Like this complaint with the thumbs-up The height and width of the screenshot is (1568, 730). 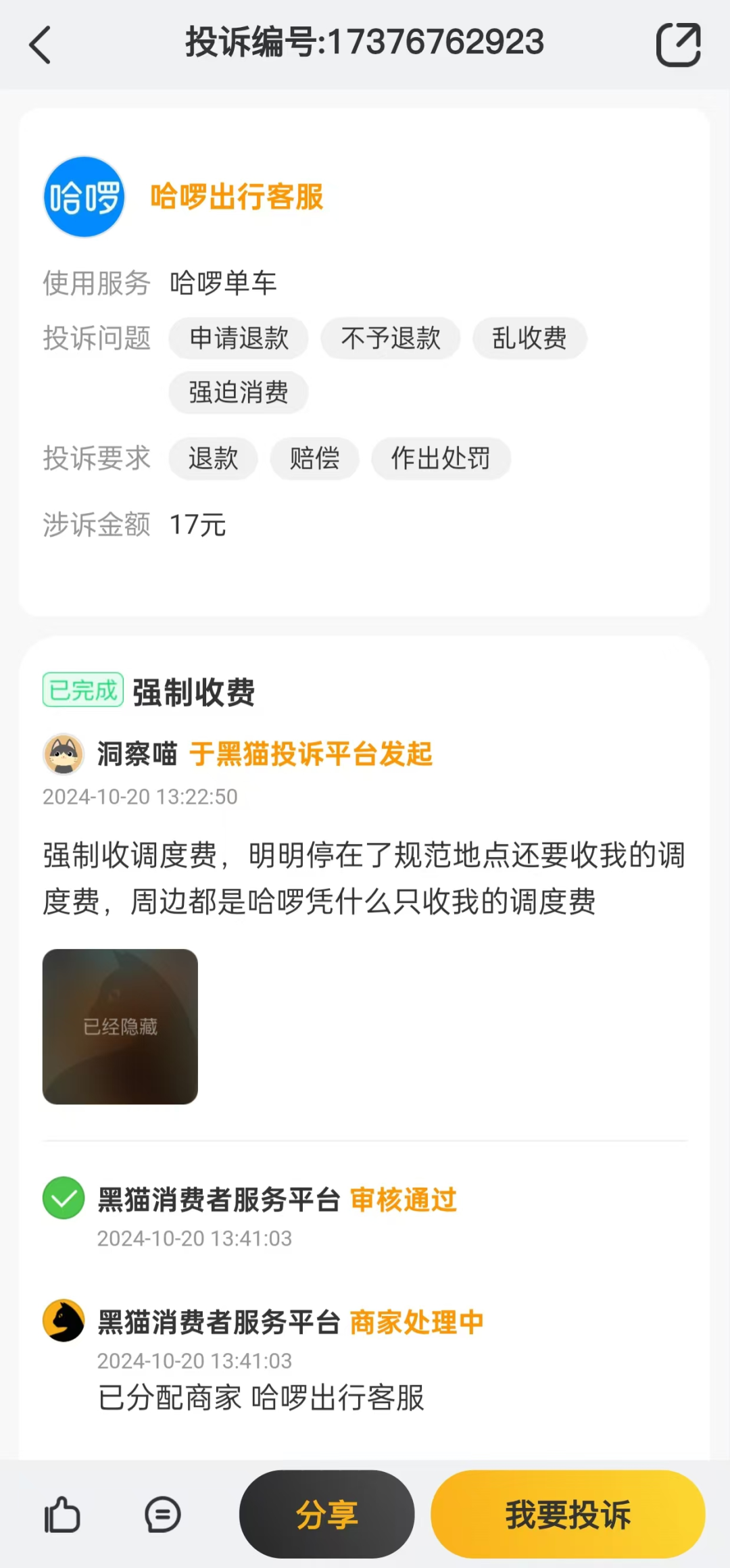[62, 1514]
